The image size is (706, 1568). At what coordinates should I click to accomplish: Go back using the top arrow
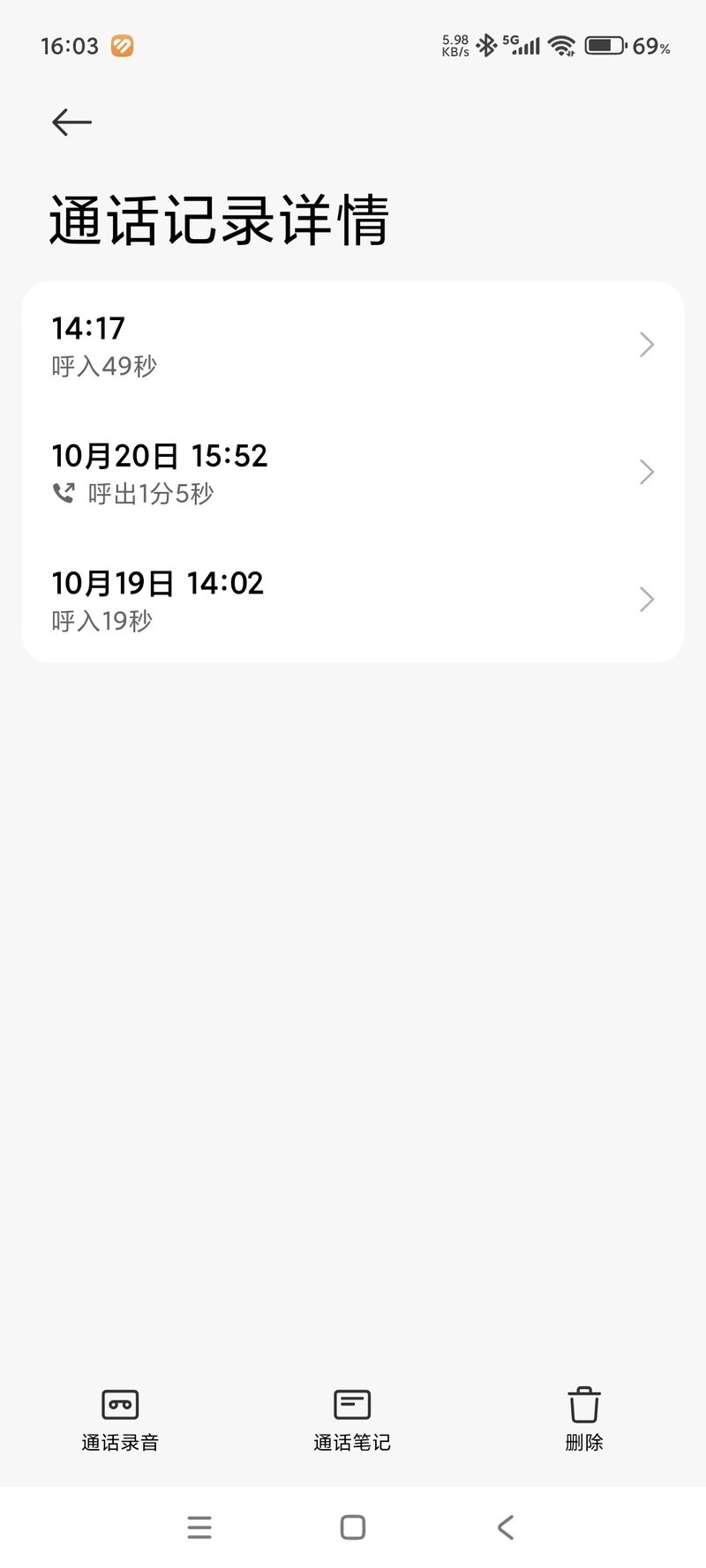[71, 122]
